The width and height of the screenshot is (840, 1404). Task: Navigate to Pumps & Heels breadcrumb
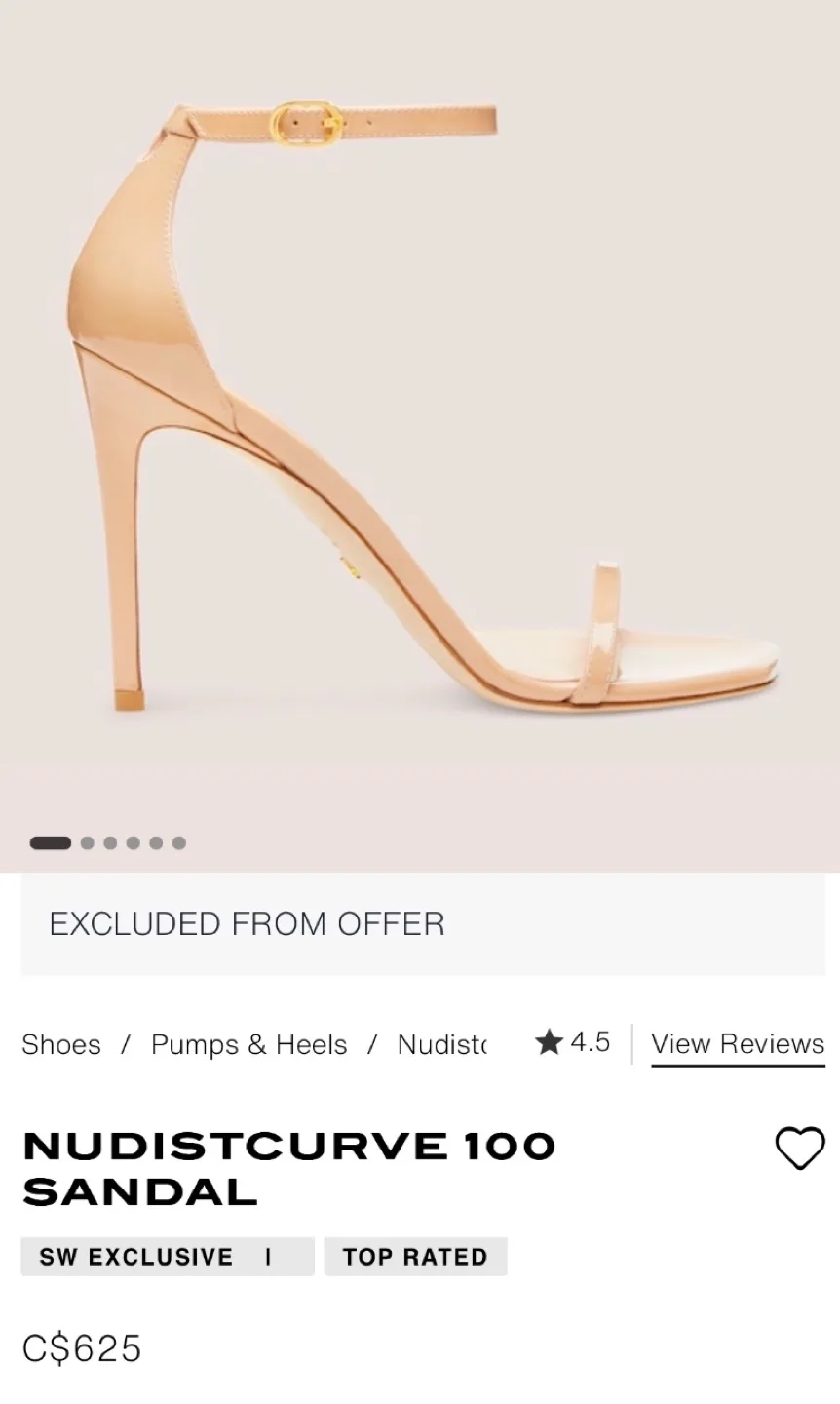(248, 1044)
